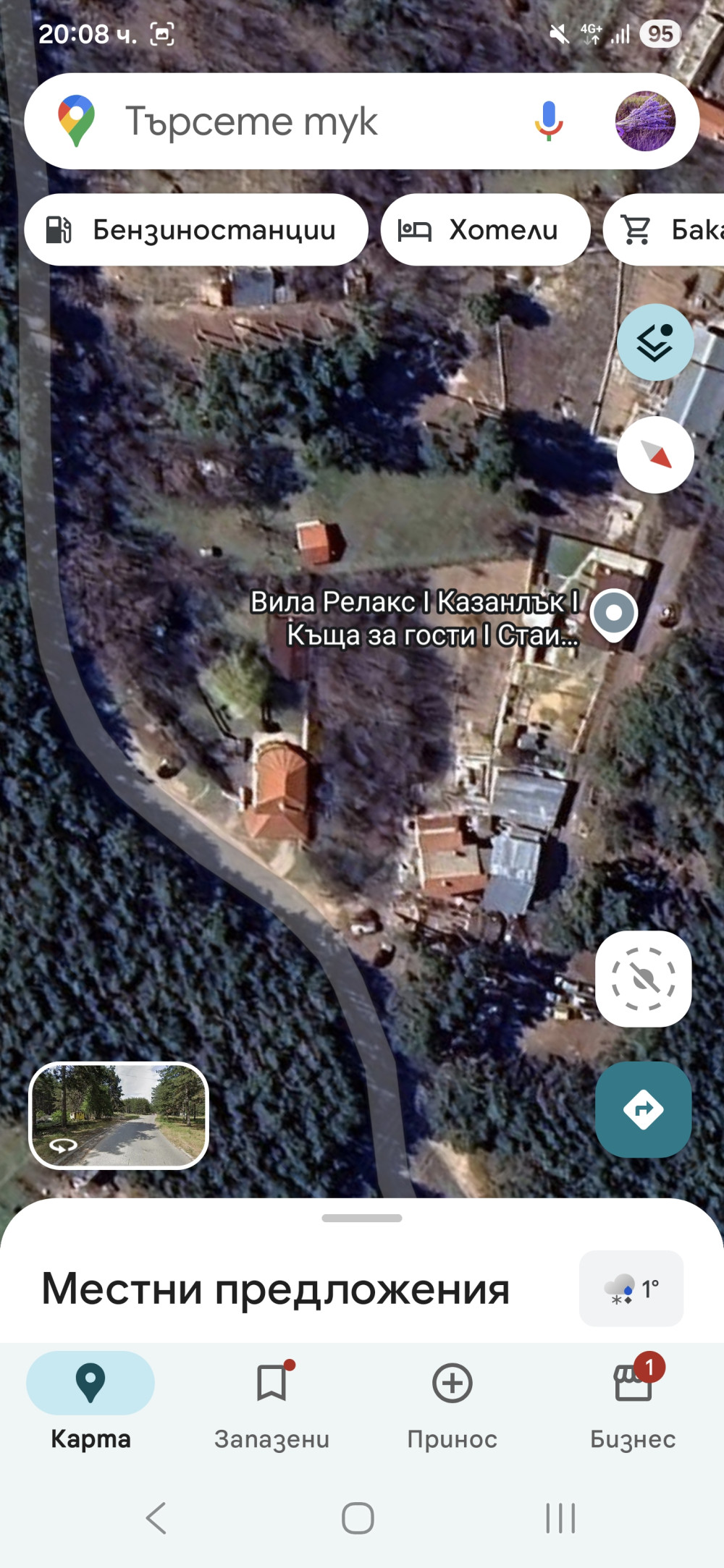
Task: Open the Street View thumbnail
Action: point(119,1115)
